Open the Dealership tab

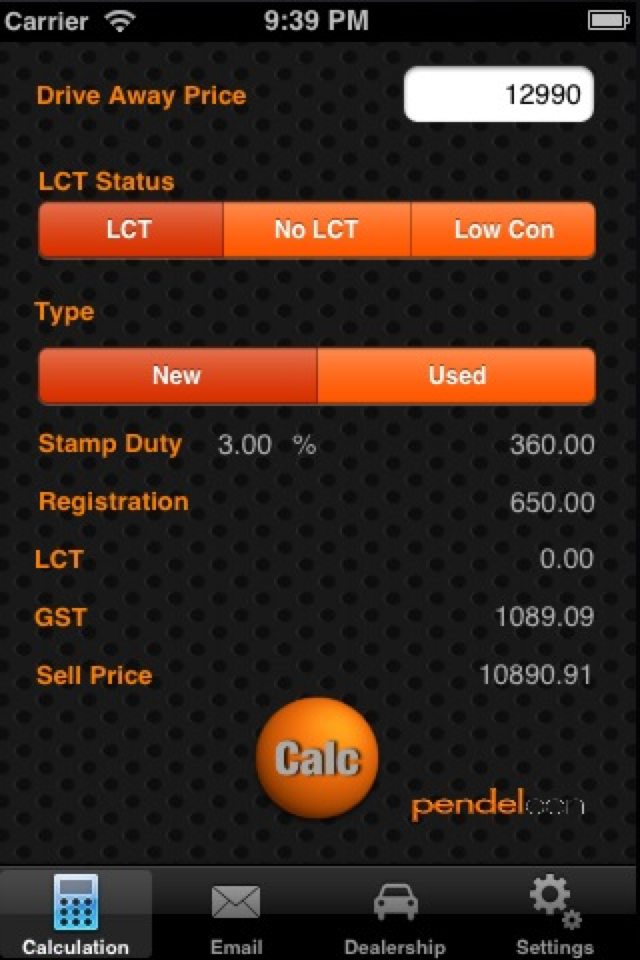395,915
